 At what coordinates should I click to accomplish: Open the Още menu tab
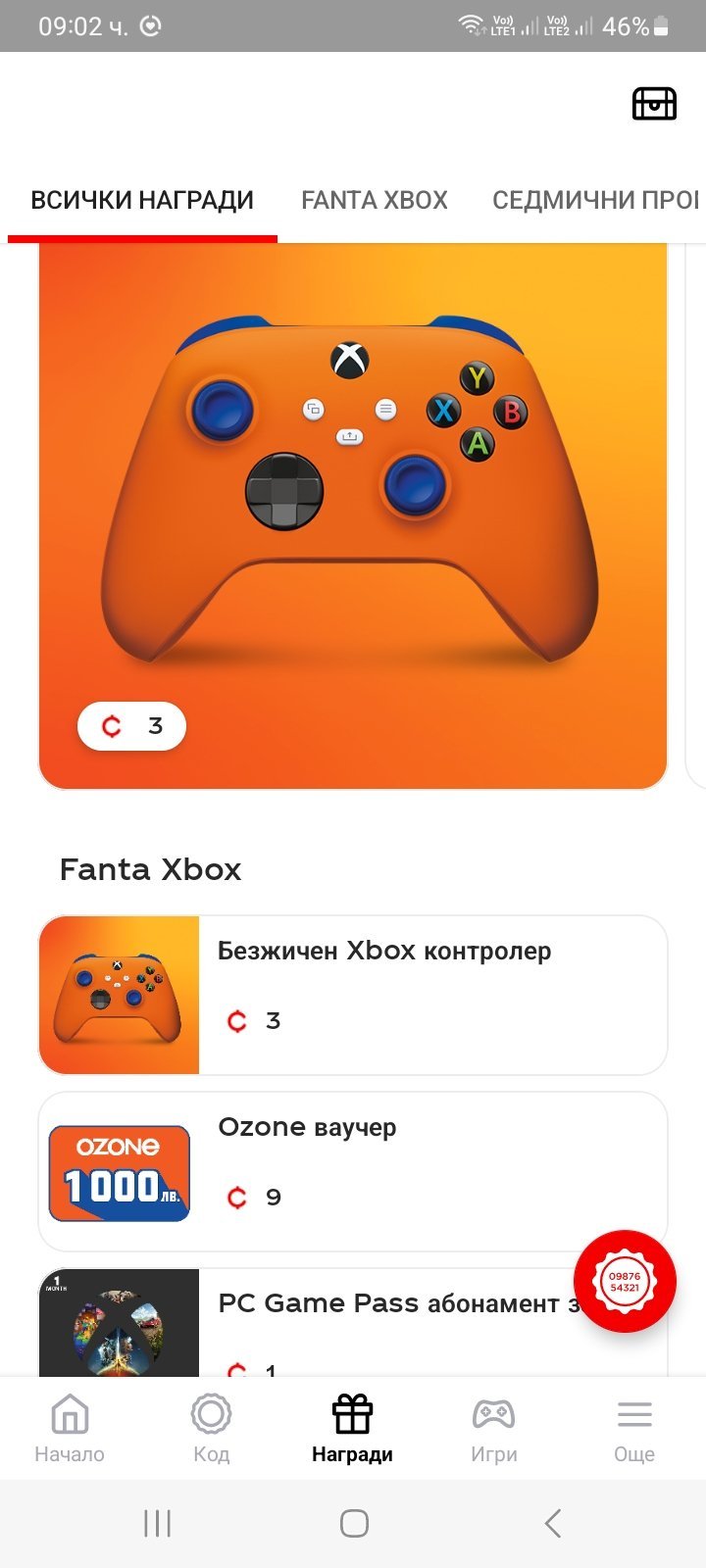click(x=634, y=1428)
